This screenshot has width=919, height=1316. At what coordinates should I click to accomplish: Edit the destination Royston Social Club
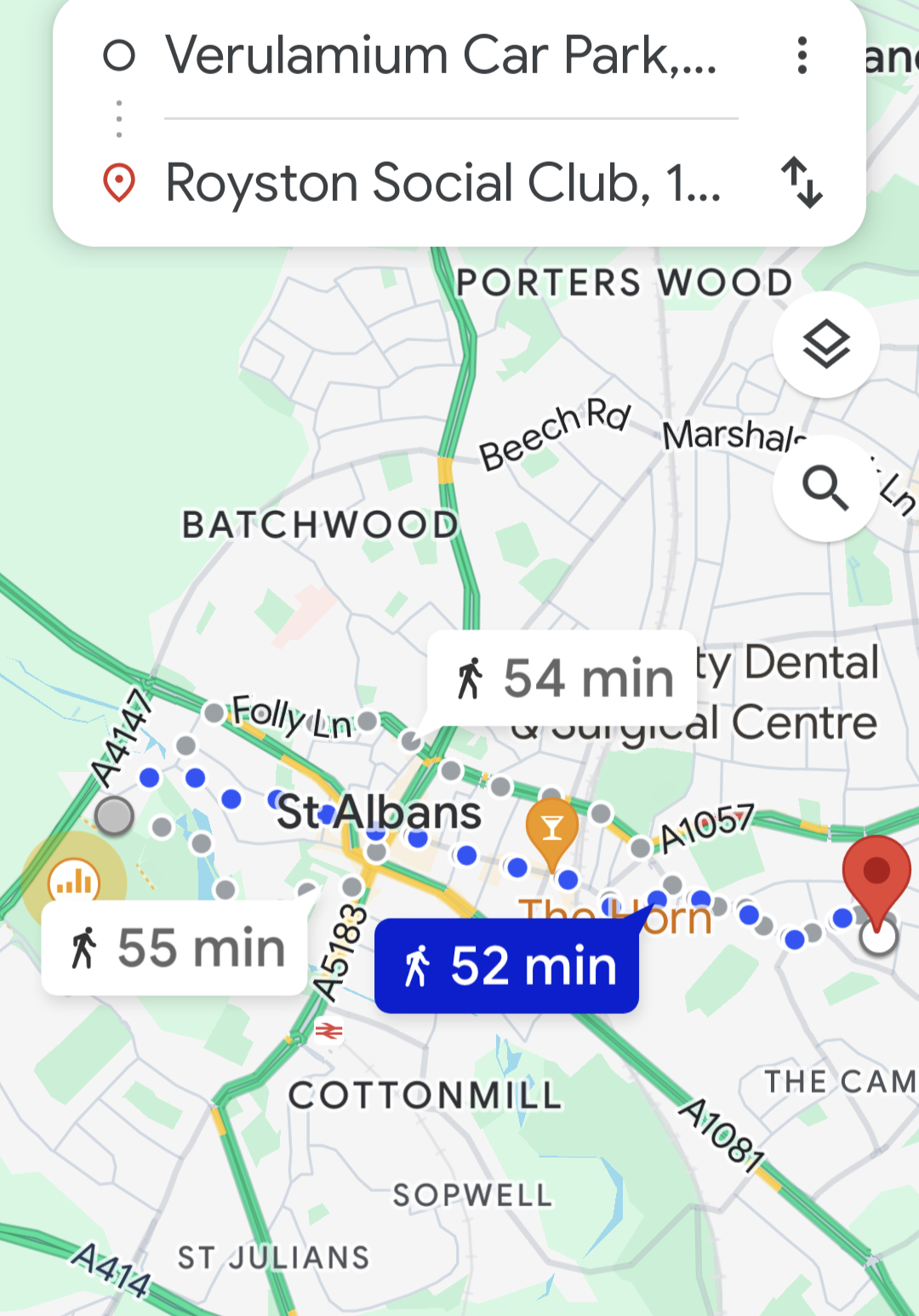click(x=442, y=182)
